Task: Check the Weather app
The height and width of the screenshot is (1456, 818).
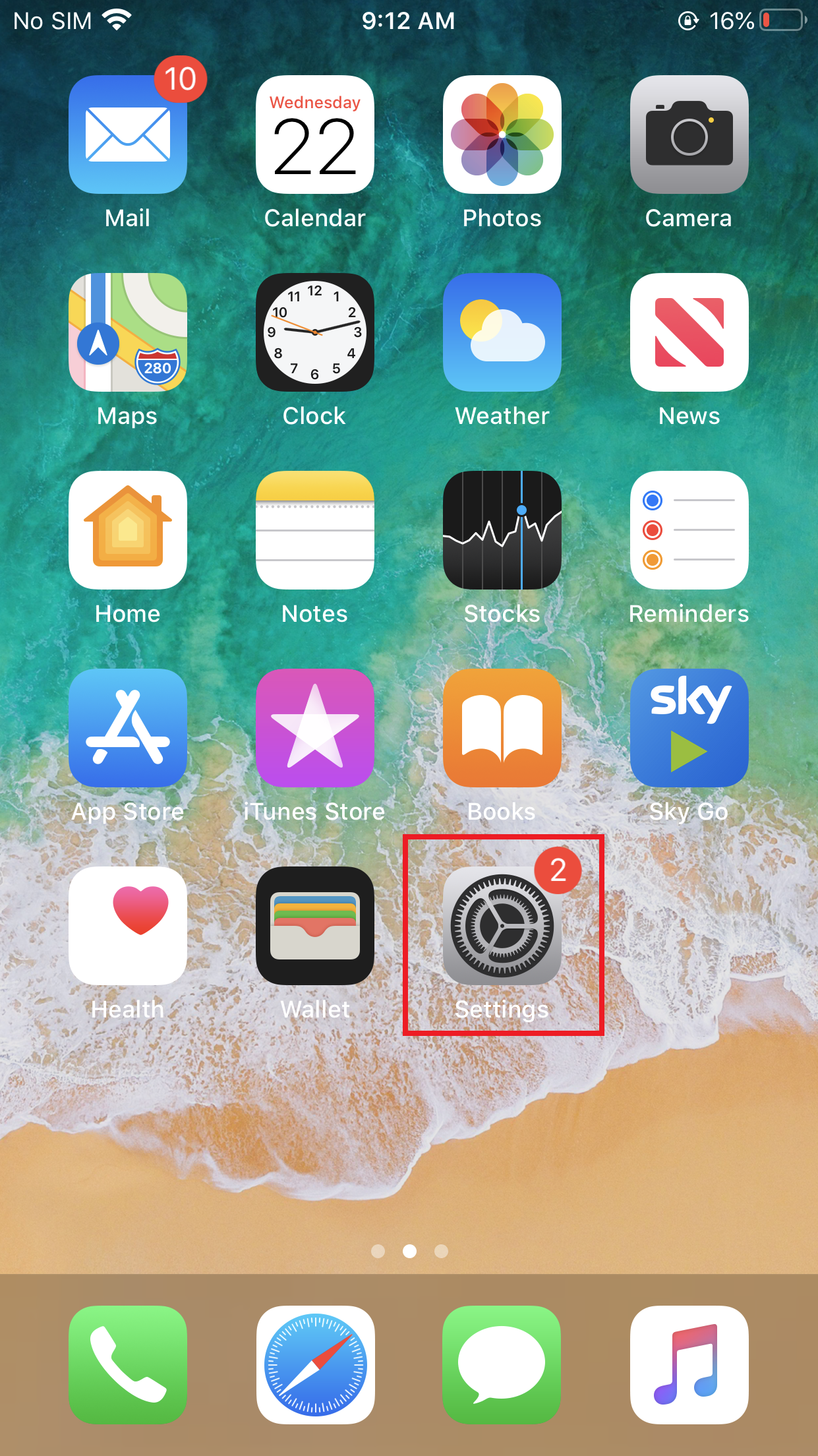Action: [x=502, y=332]
